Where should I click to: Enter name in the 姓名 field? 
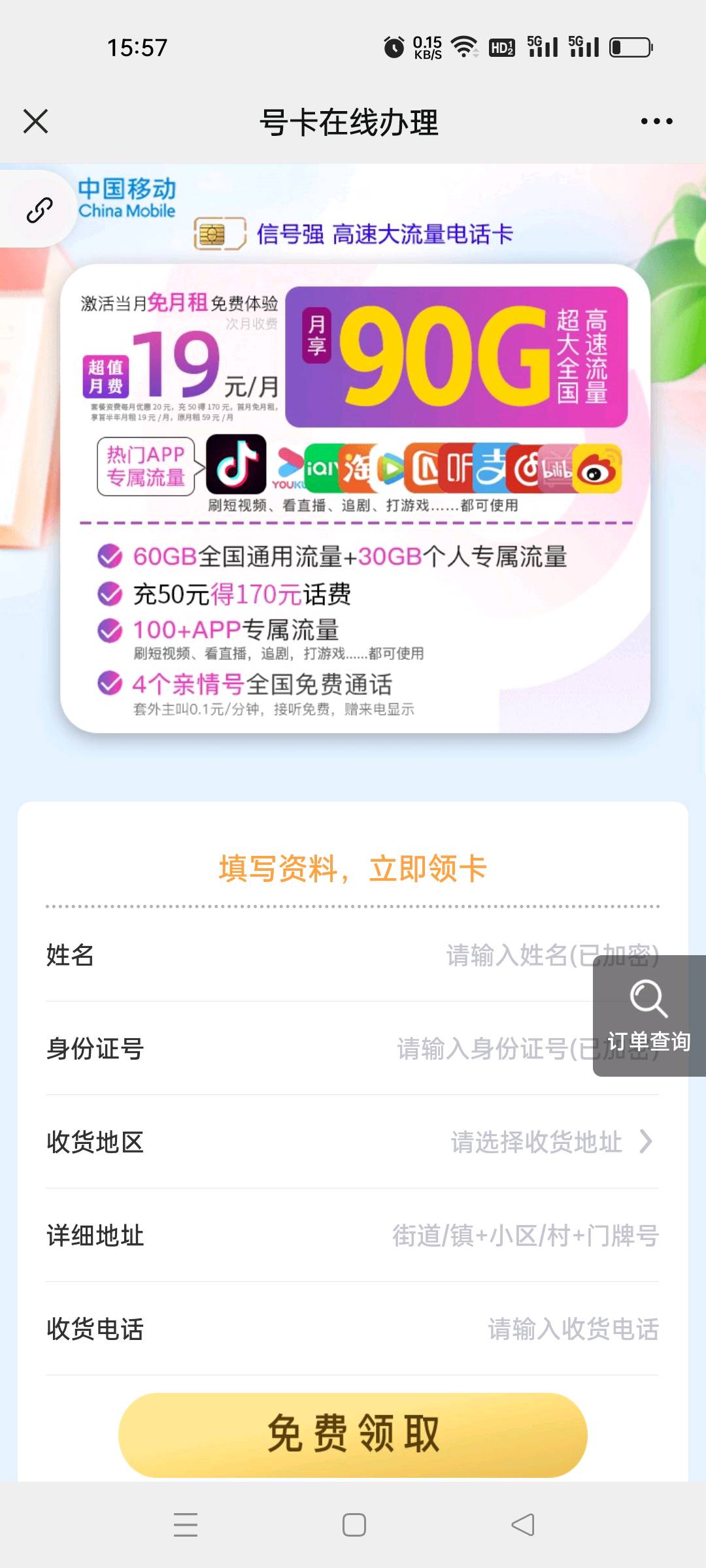pos(352,955)
